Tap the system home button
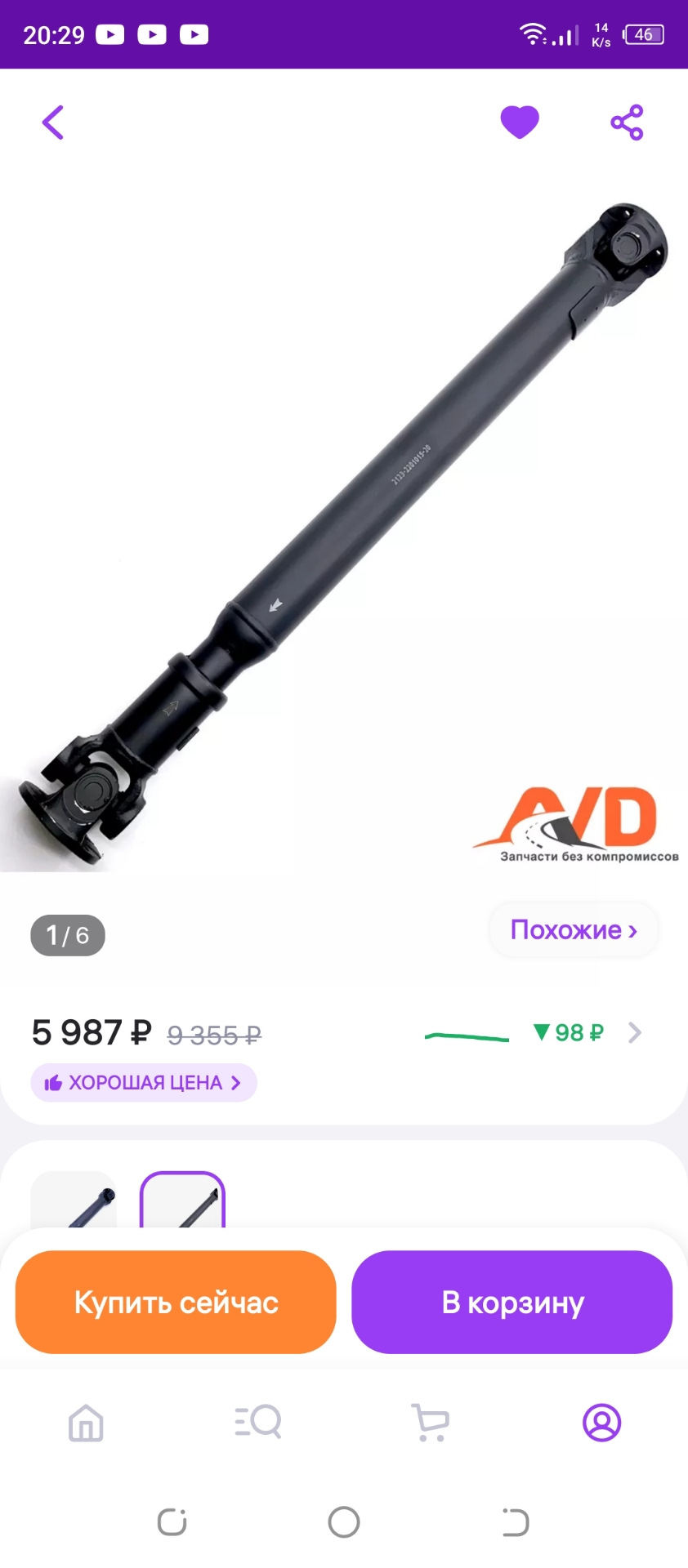 click(x=344, y=1522)
